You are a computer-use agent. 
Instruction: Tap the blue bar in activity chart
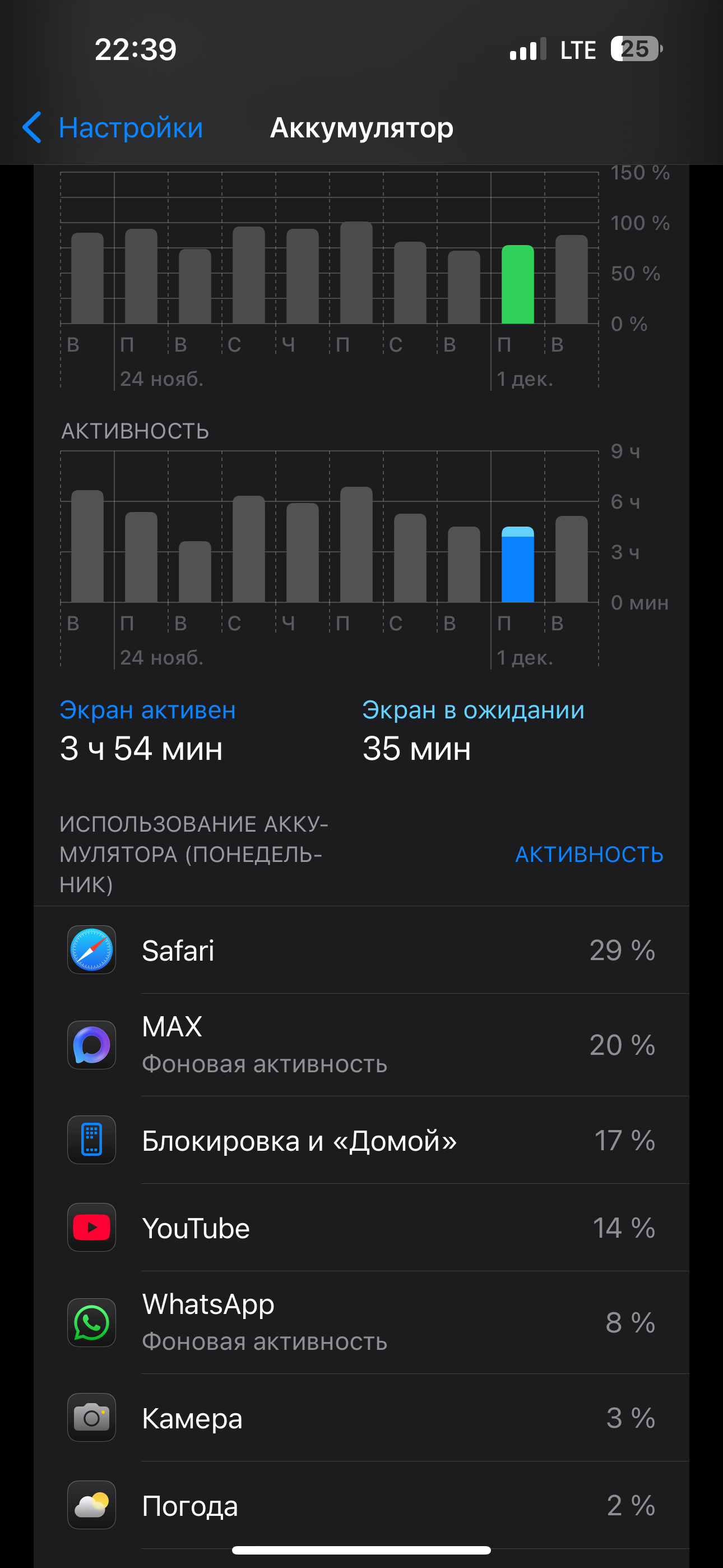click(517, 565)
